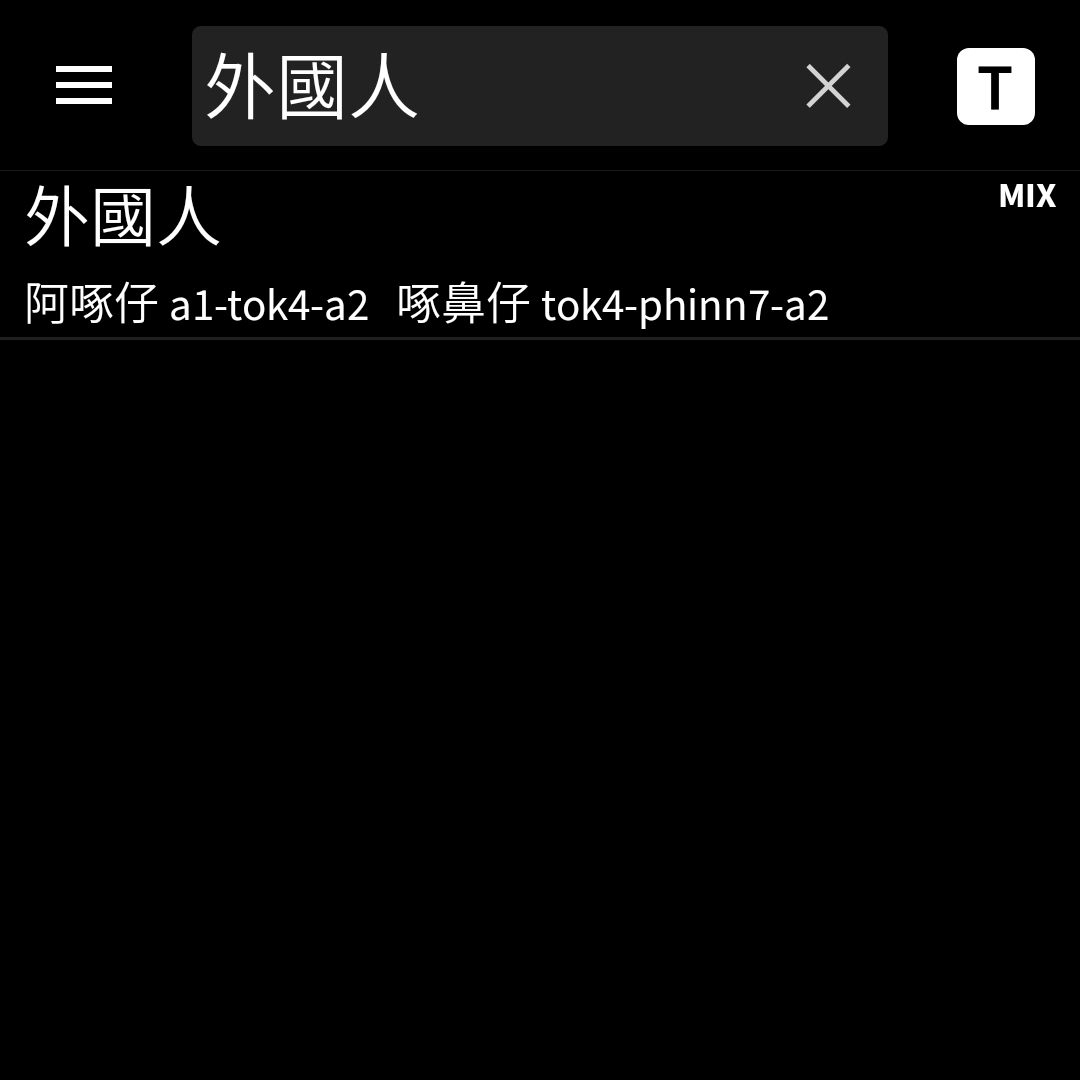The image size is (1080, 1080).
Task: Open the hamburger drawer menu
Action: pyautogui.click(x=84, y=86)
